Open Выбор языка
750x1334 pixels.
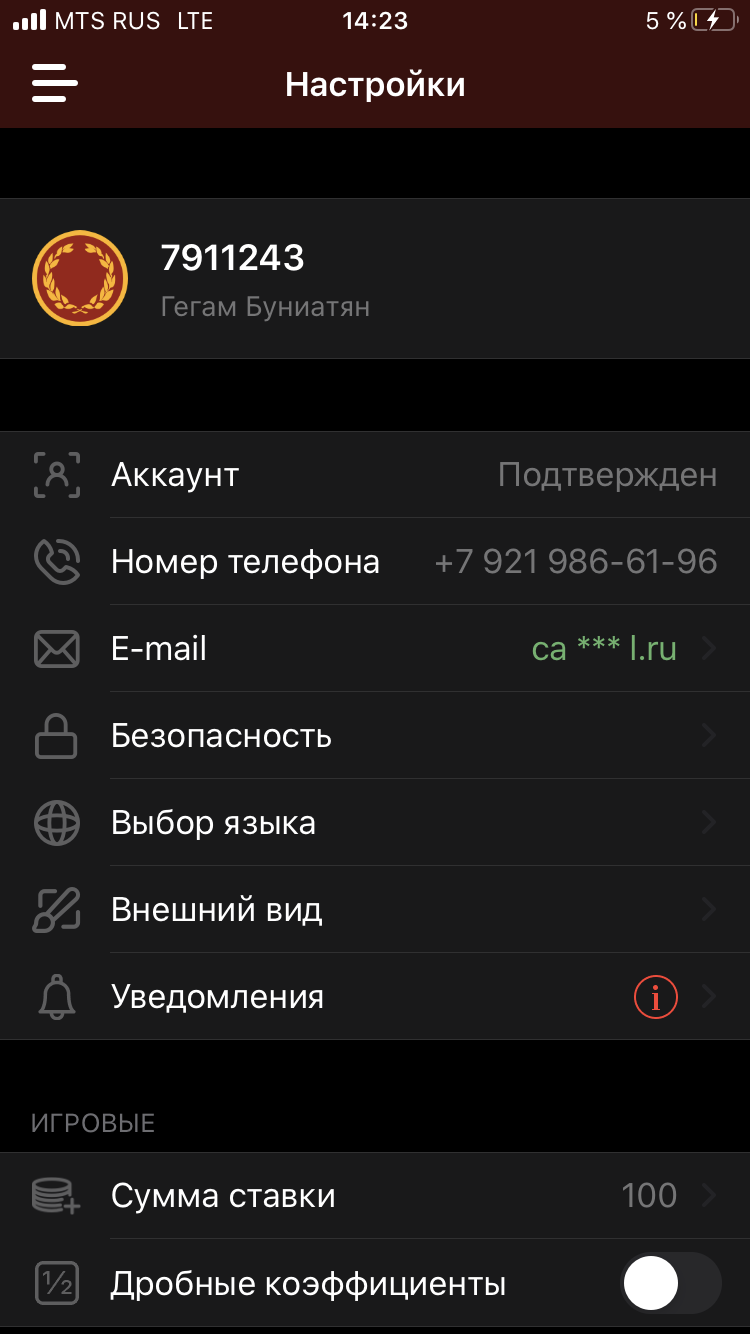(375, 823)
